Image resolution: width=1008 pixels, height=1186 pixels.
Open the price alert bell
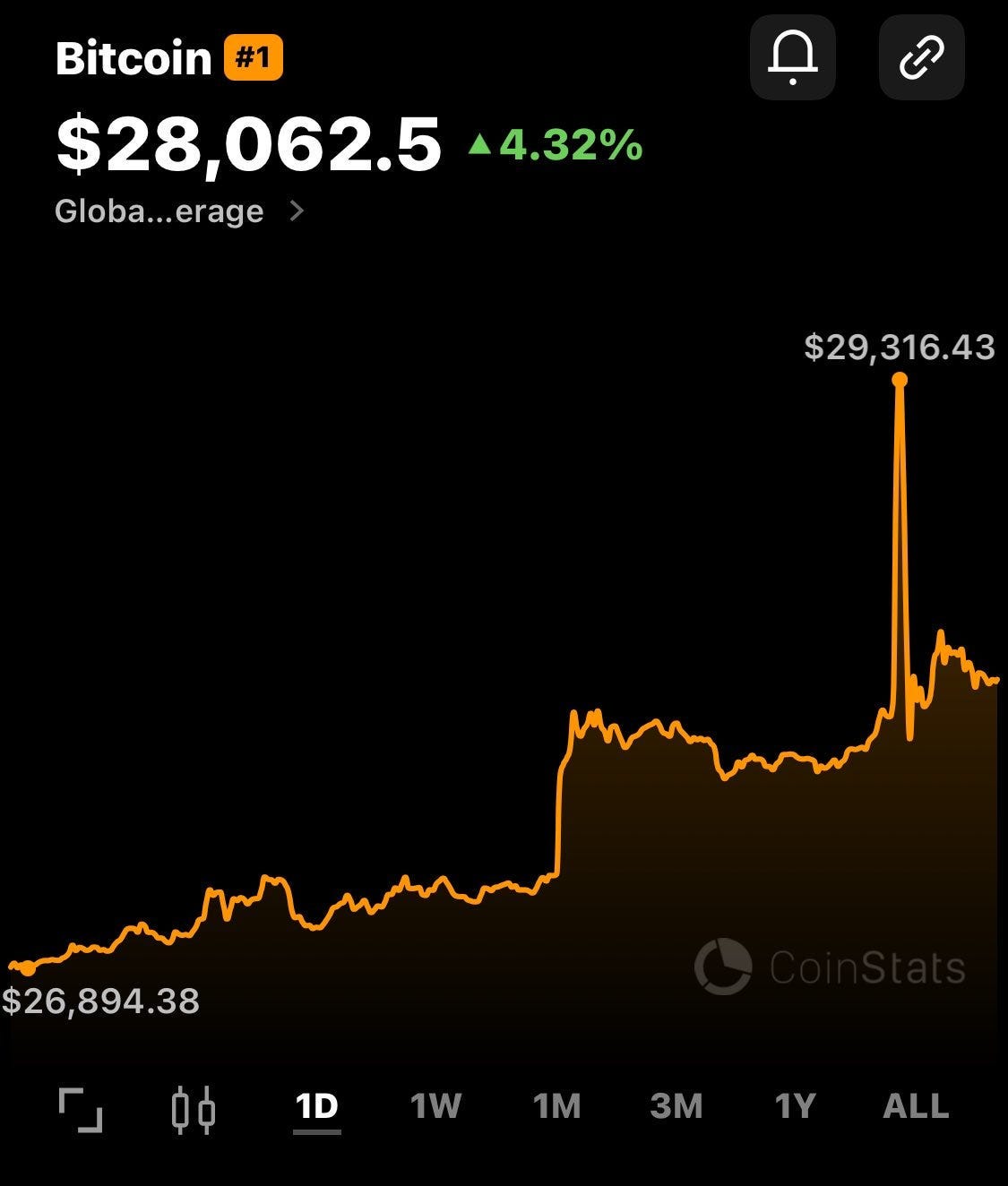pos(792,57)
